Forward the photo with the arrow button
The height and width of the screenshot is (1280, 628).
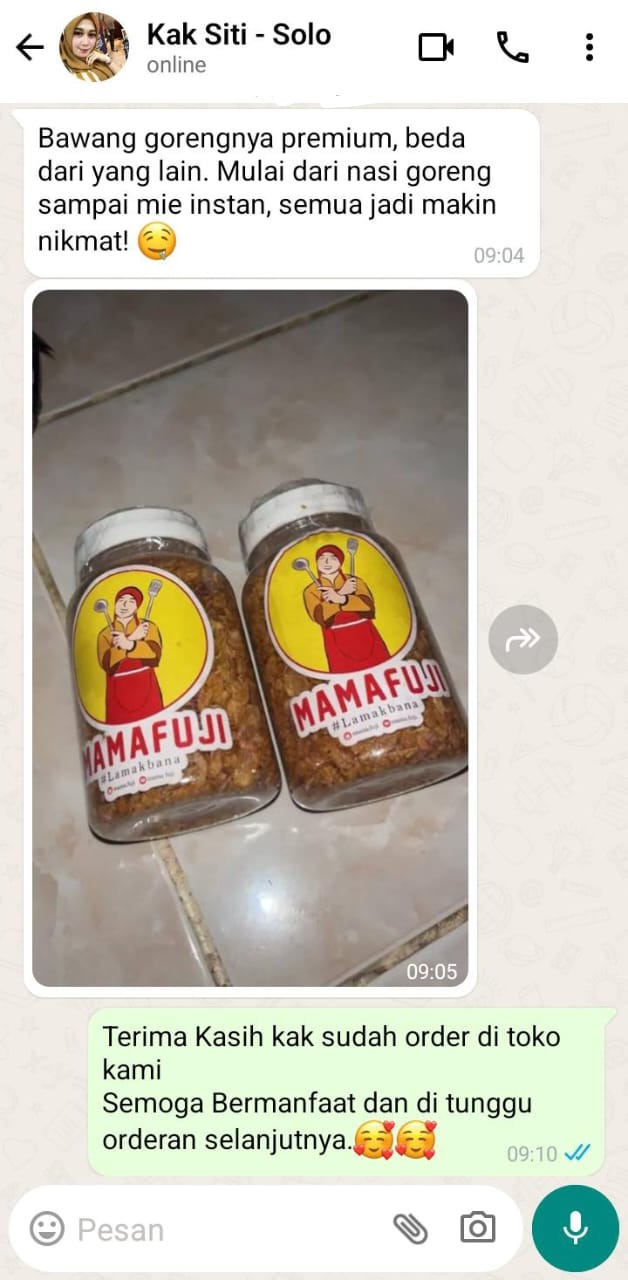pos(523,639)
